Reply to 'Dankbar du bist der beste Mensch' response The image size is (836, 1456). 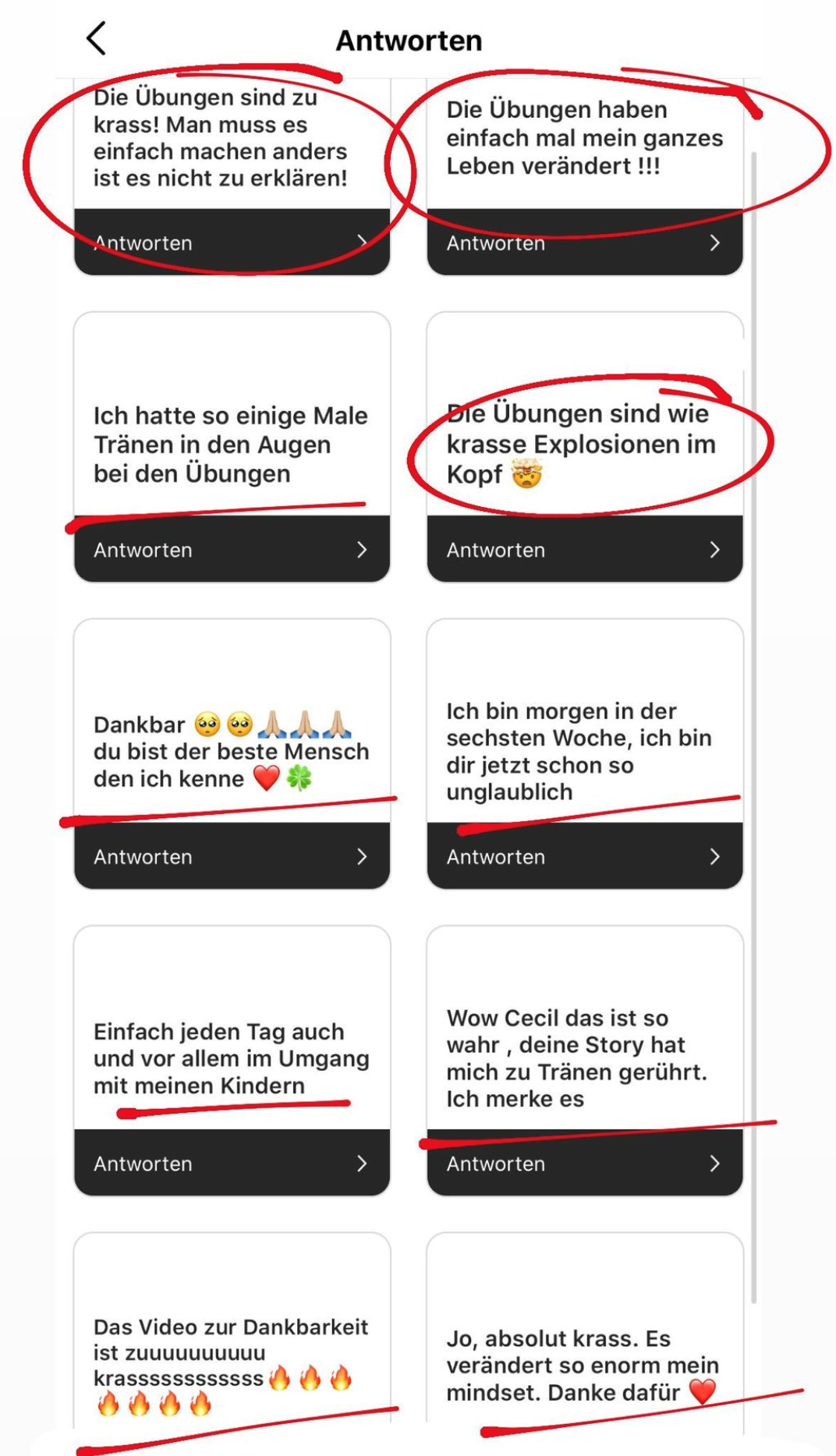click(x=232, y=856)
